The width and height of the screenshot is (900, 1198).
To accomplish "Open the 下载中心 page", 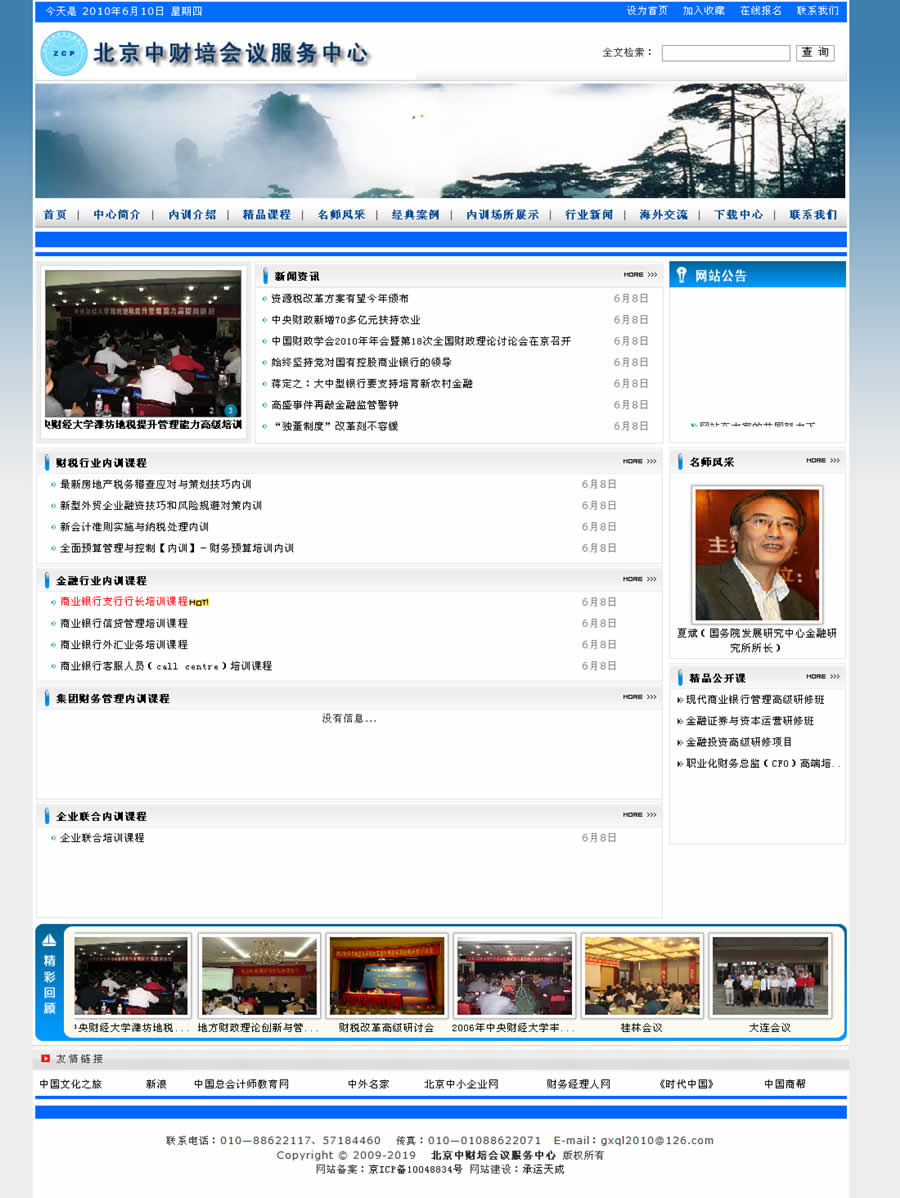I will (x=738, y=215).
